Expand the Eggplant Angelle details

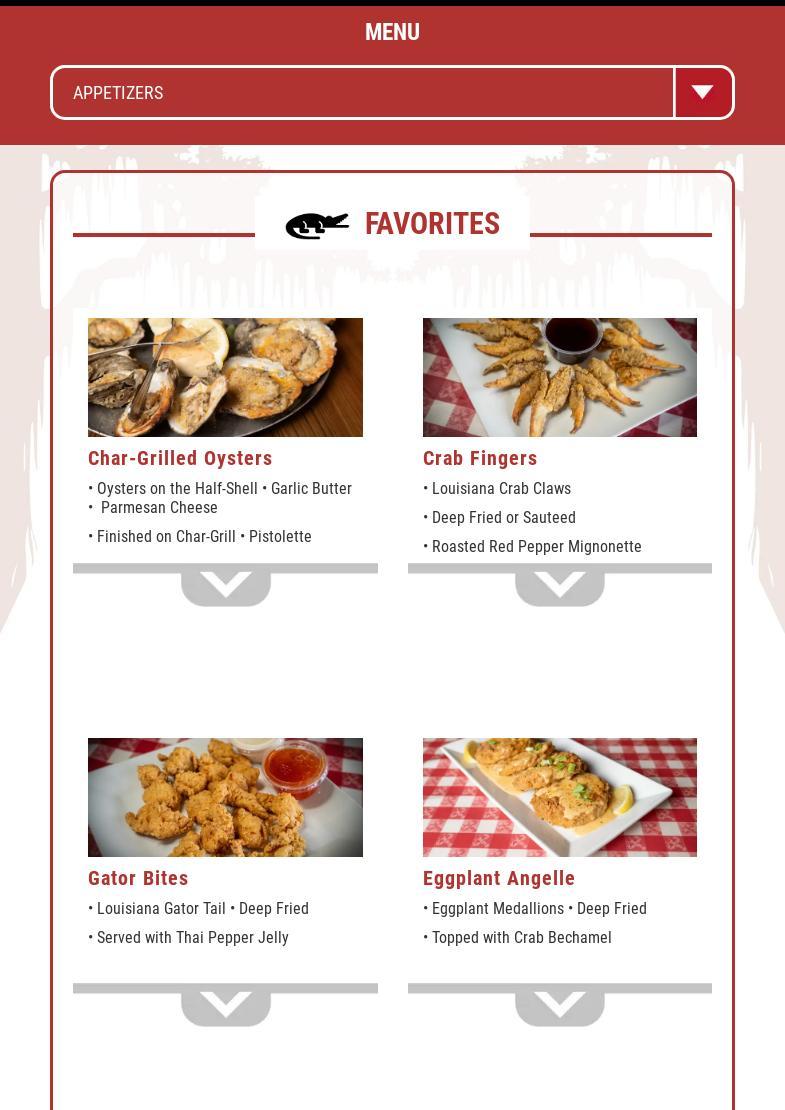(559, 1005)
